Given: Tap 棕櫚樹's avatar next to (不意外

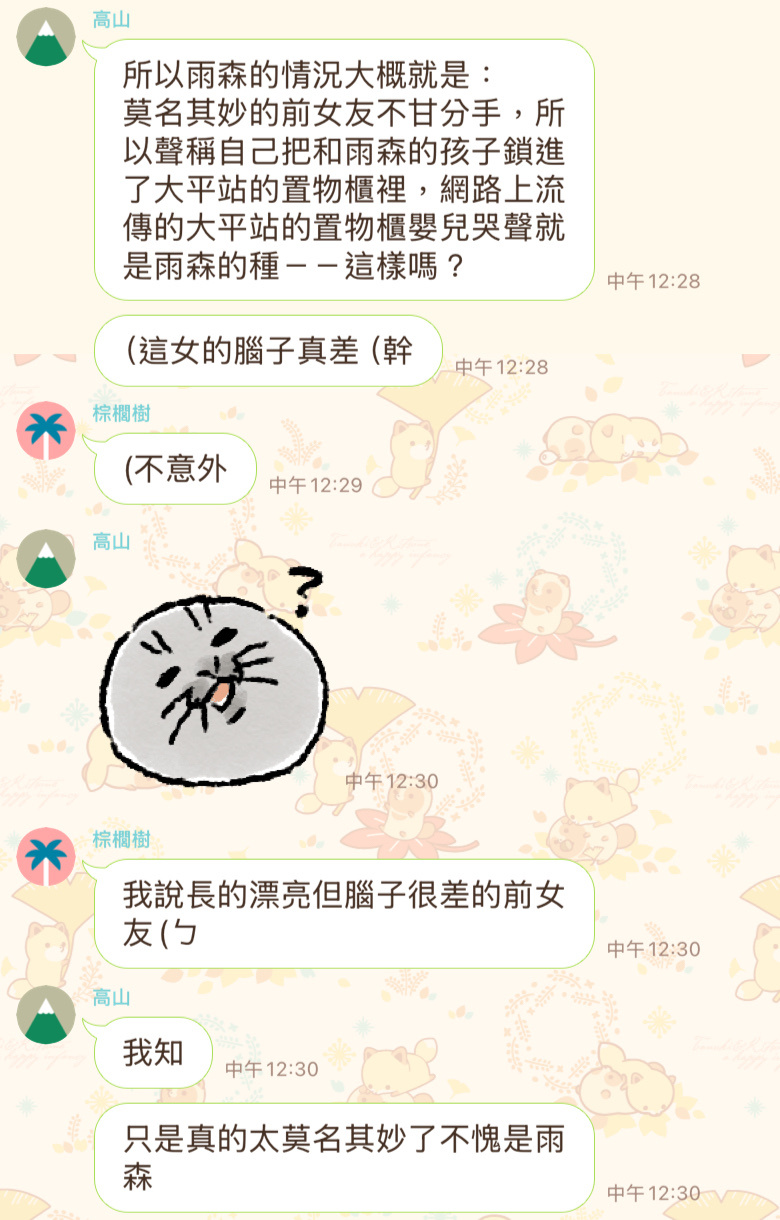Looking at the screenshot, I should [x=46, y=431].
